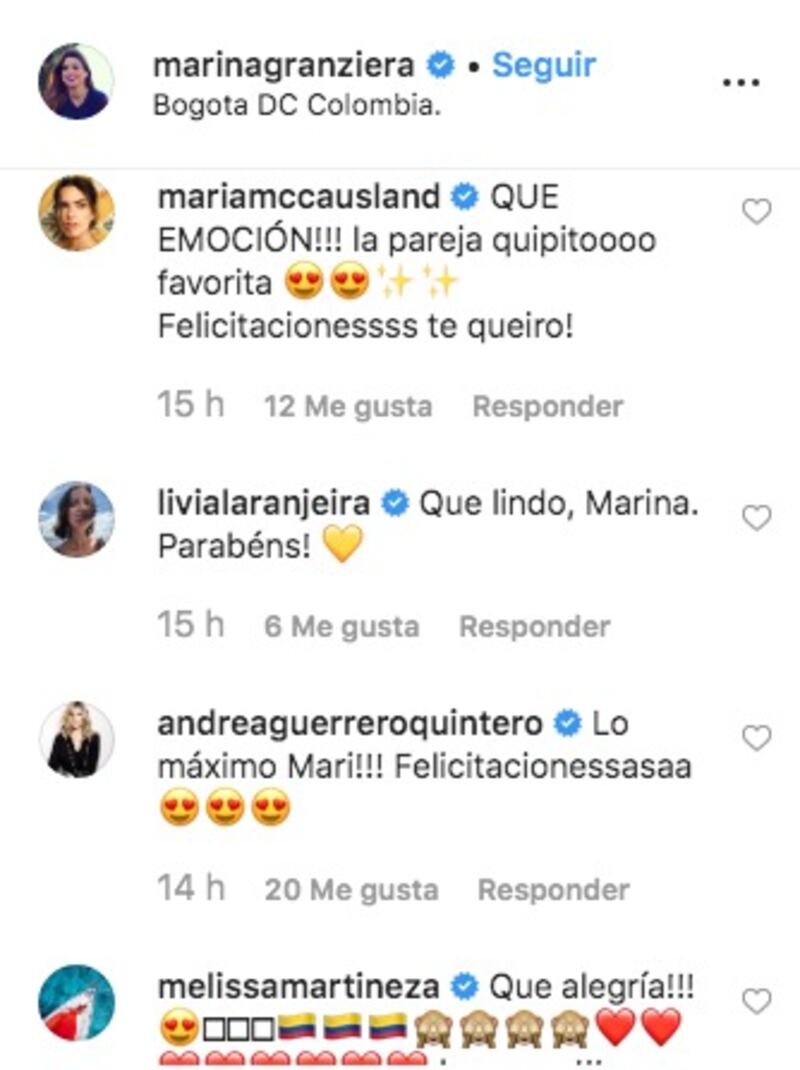This screenshot has width=800, height=1070.
Task: Like andreaguerreroquintero's comment
Action: pos(757,738)
